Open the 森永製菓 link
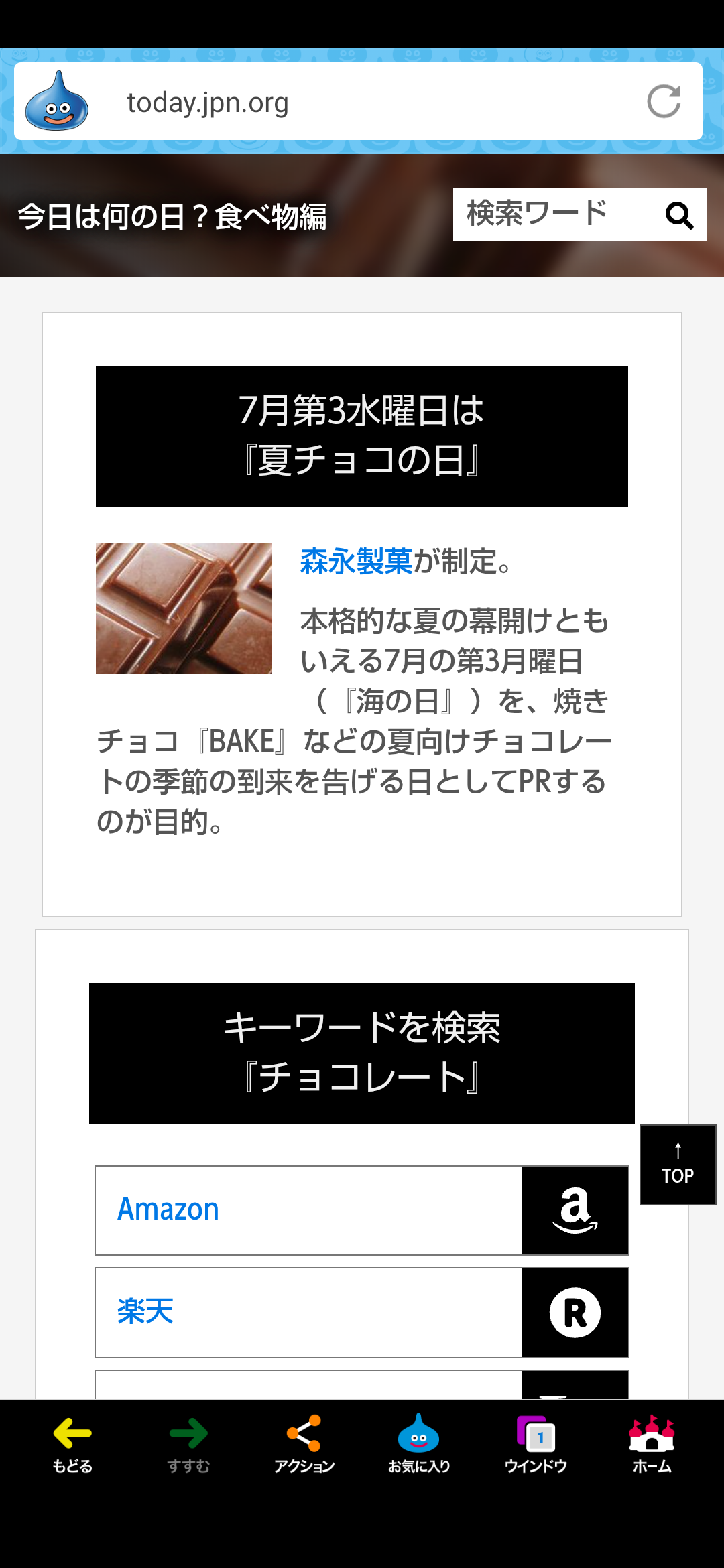 [x=356, y=562]
